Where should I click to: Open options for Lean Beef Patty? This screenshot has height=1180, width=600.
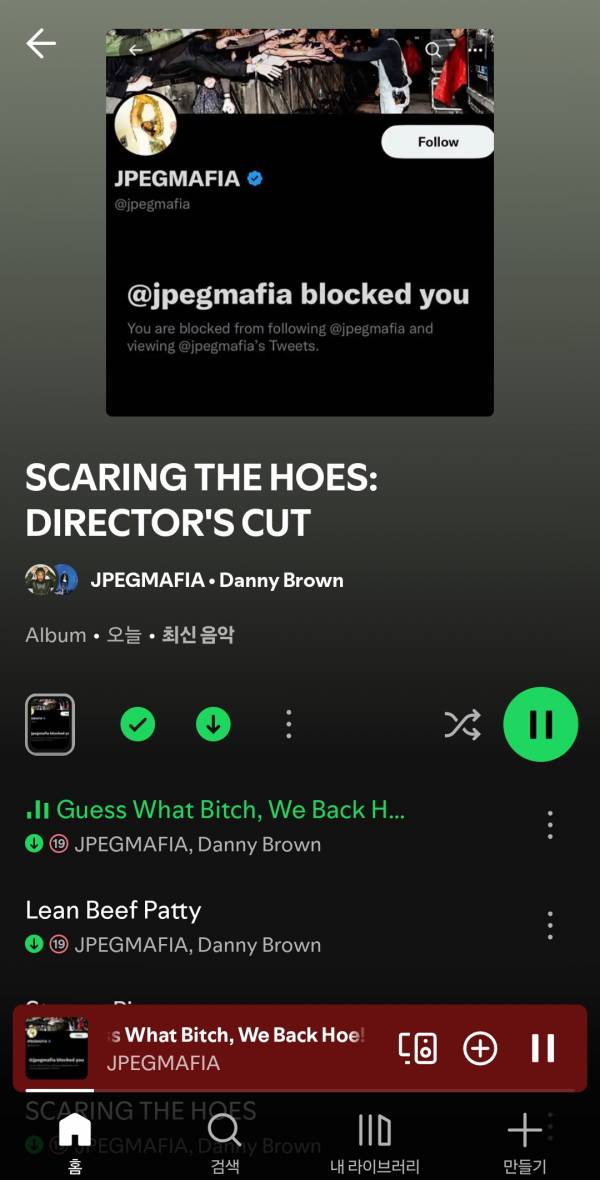(550, 925)
